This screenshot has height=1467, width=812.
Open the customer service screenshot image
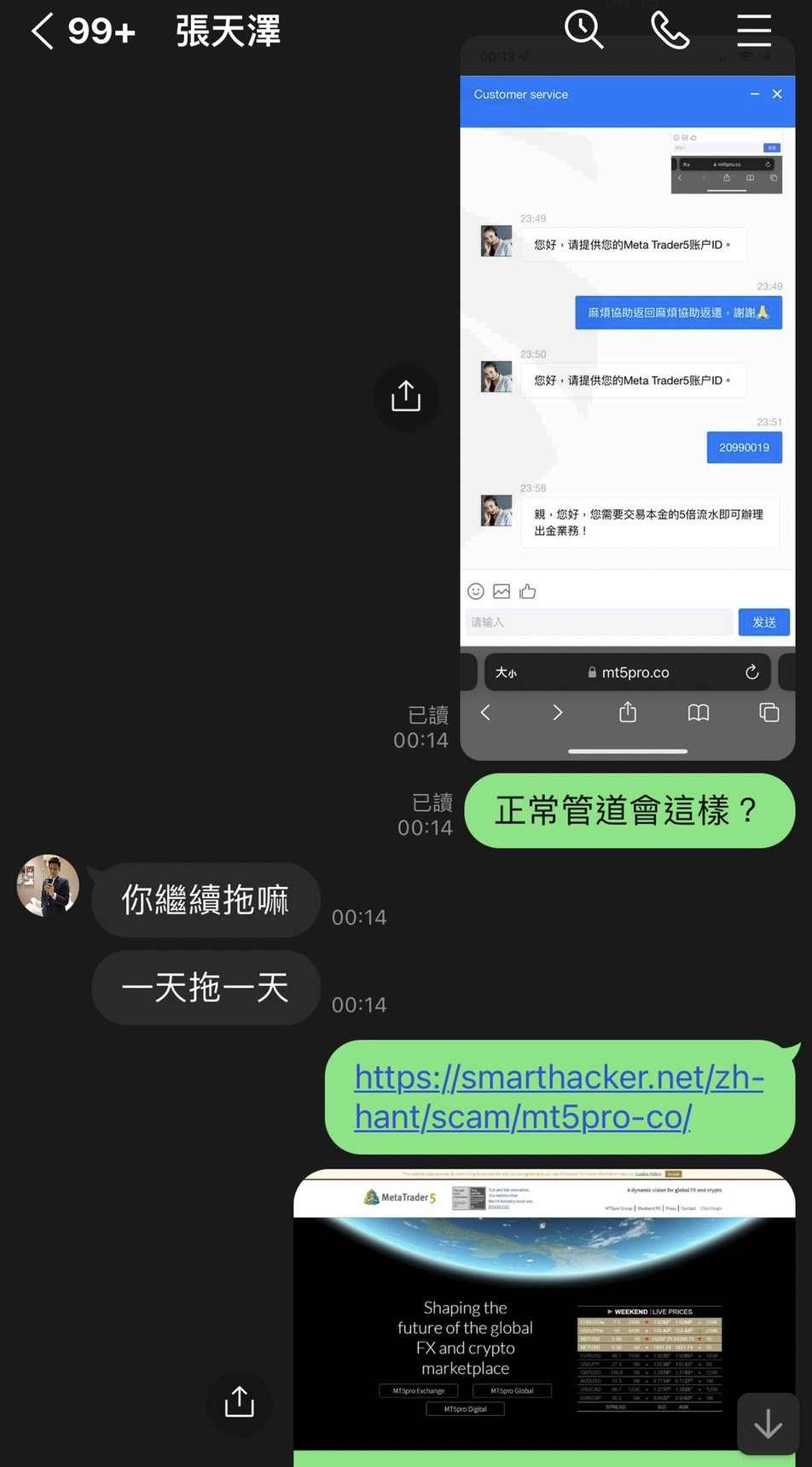pos(628,397)
